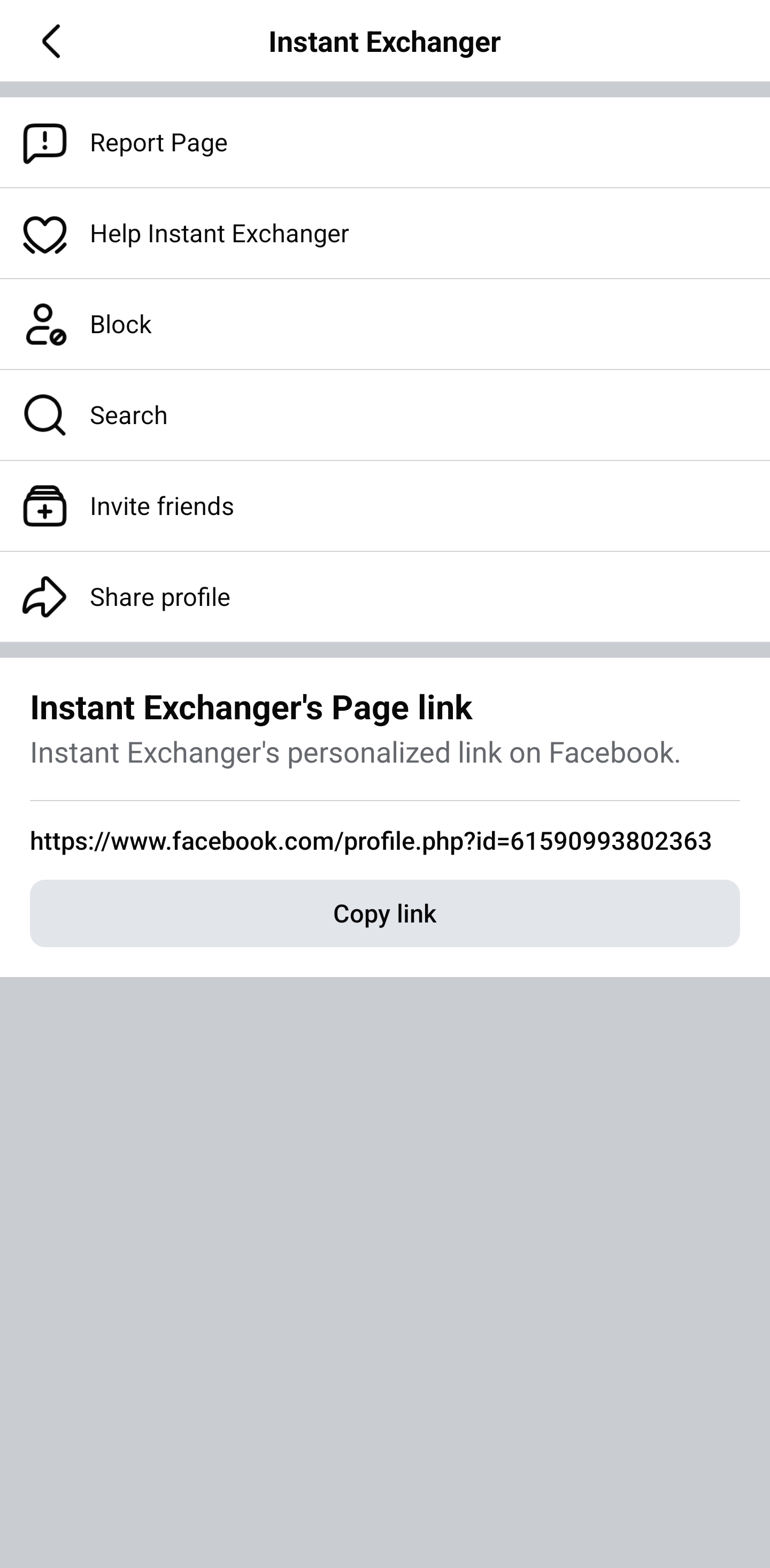Screen dimensions: 770x1568
Task: Share profile of Instant Exchanger
Action: click(384, 597)
